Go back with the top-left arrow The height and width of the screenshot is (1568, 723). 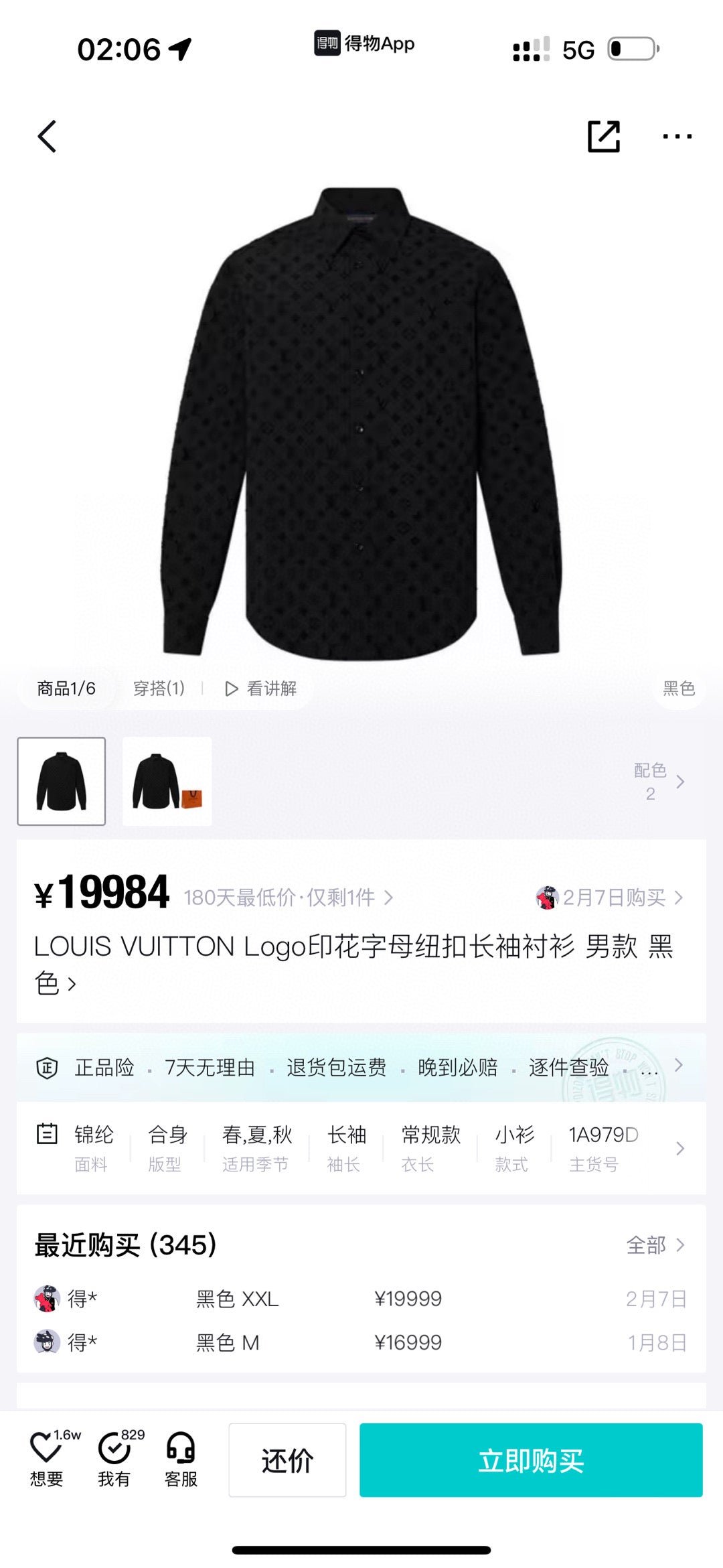pos(47,137)
